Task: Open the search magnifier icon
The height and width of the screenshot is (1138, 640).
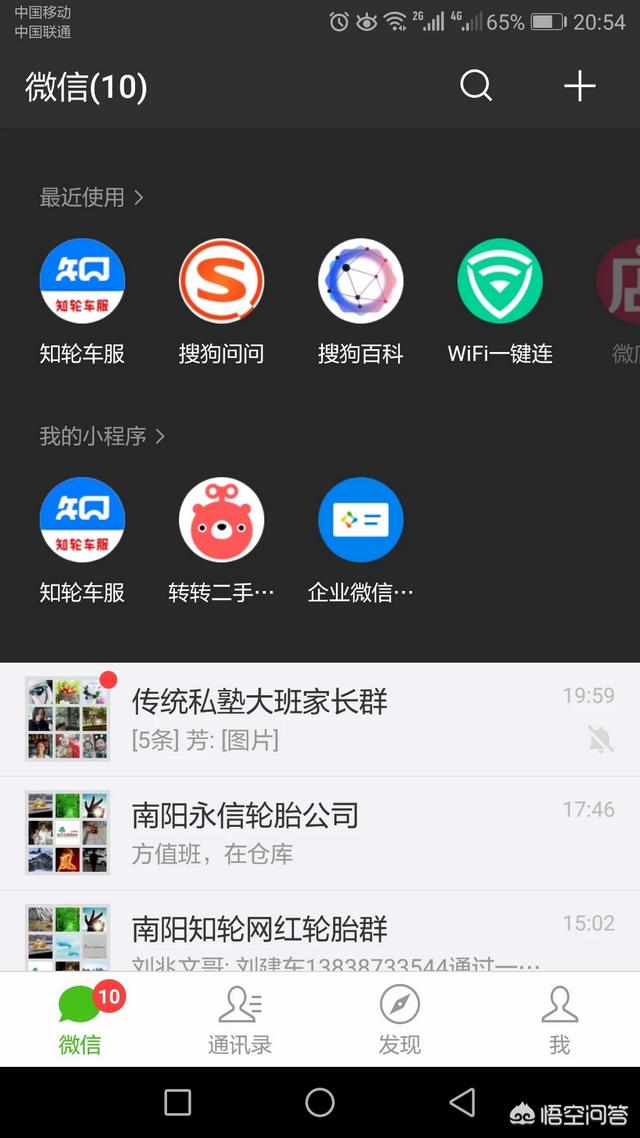Action: click(x=476, y=86)
